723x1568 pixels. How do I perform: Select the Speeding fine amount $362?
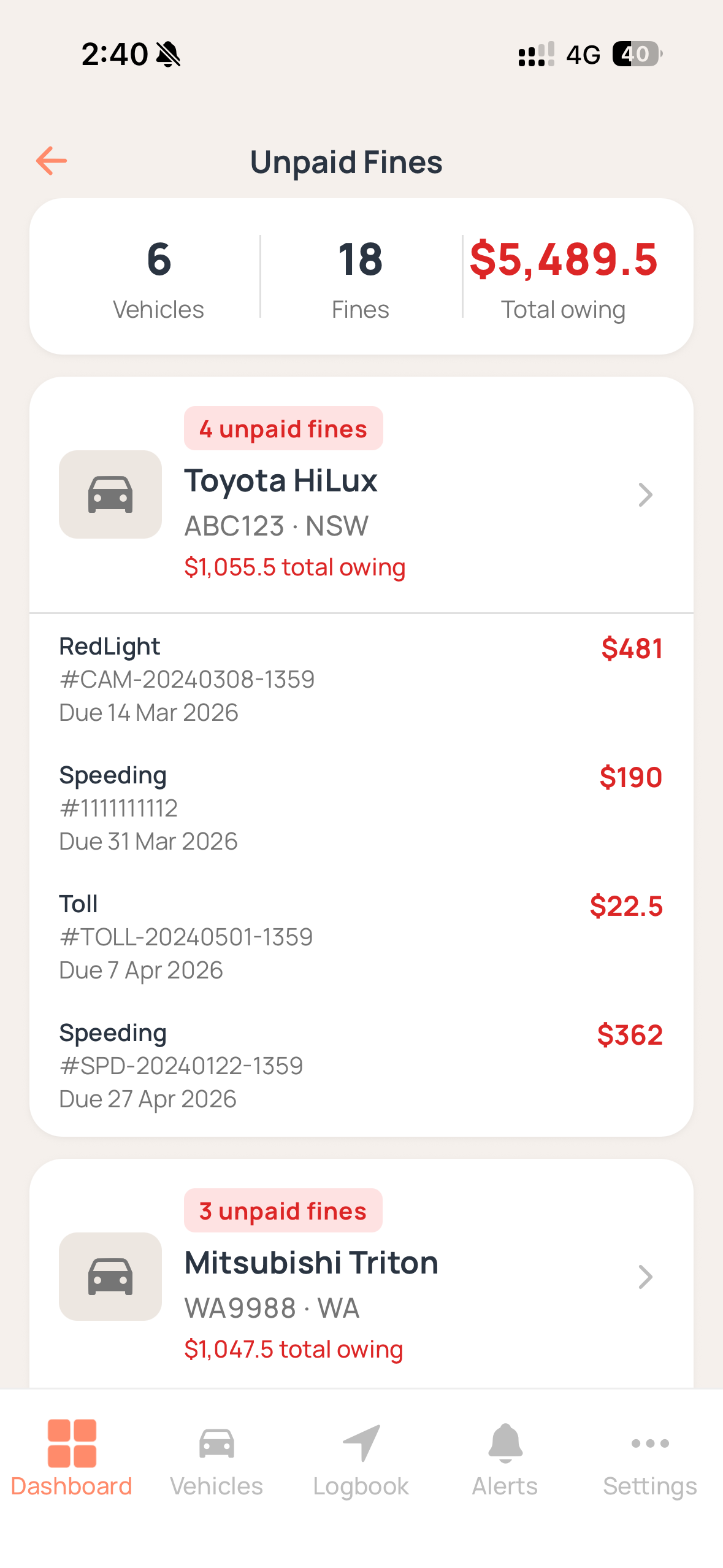pos(630,1035)
